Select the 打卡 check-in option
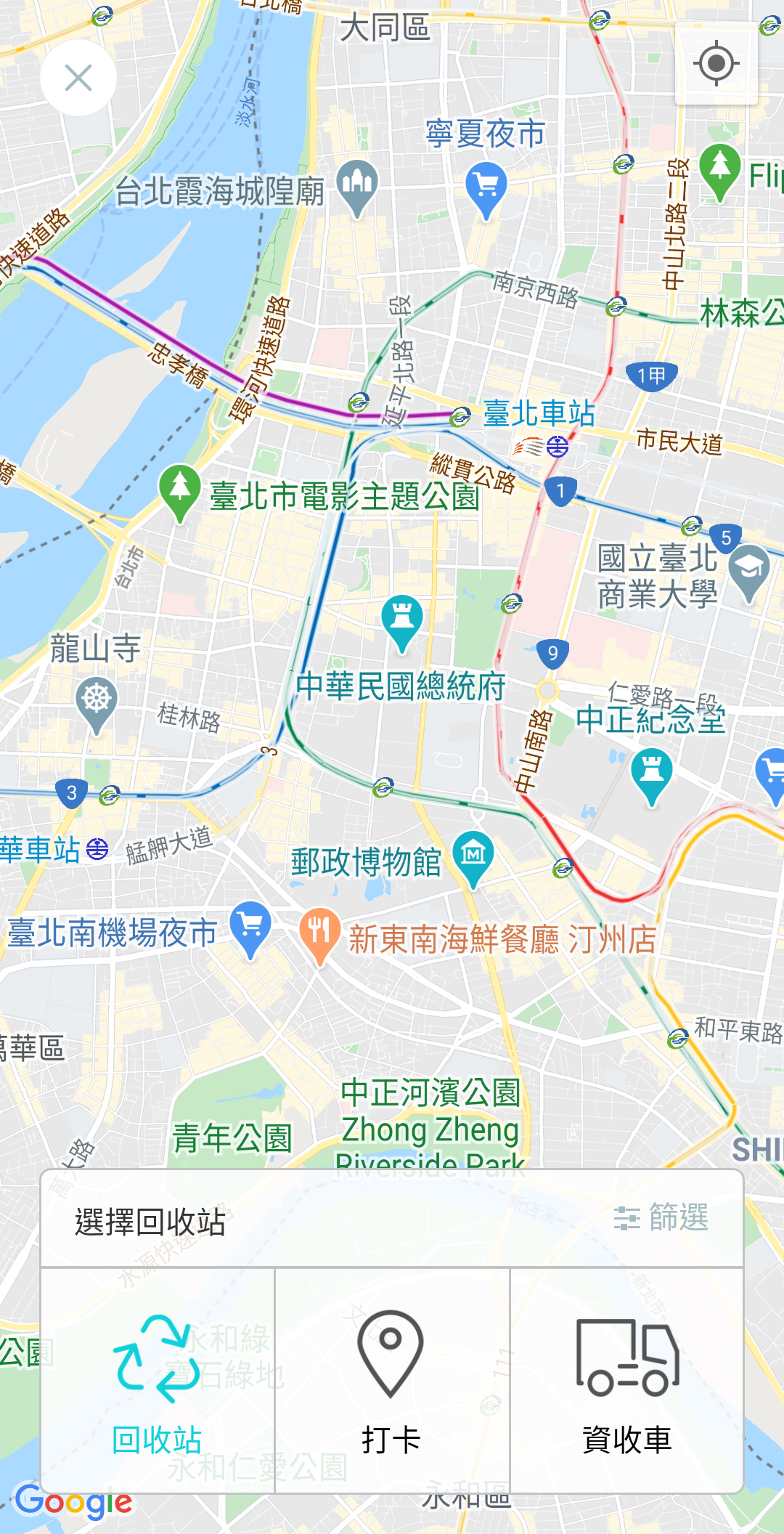784x1534 pixels. click(391, 1381)
